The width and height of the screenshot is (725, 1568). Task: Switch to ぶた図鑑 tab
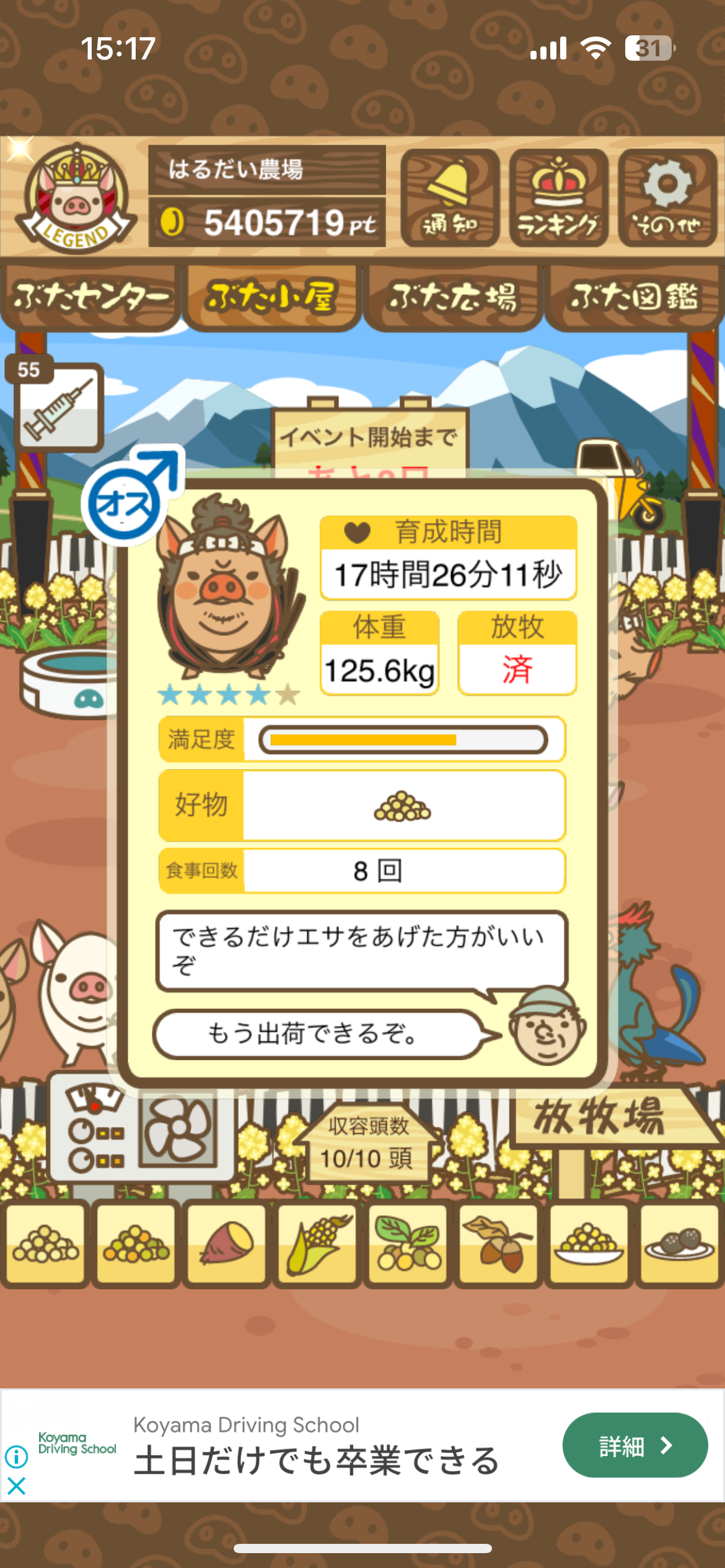point(634,297)
